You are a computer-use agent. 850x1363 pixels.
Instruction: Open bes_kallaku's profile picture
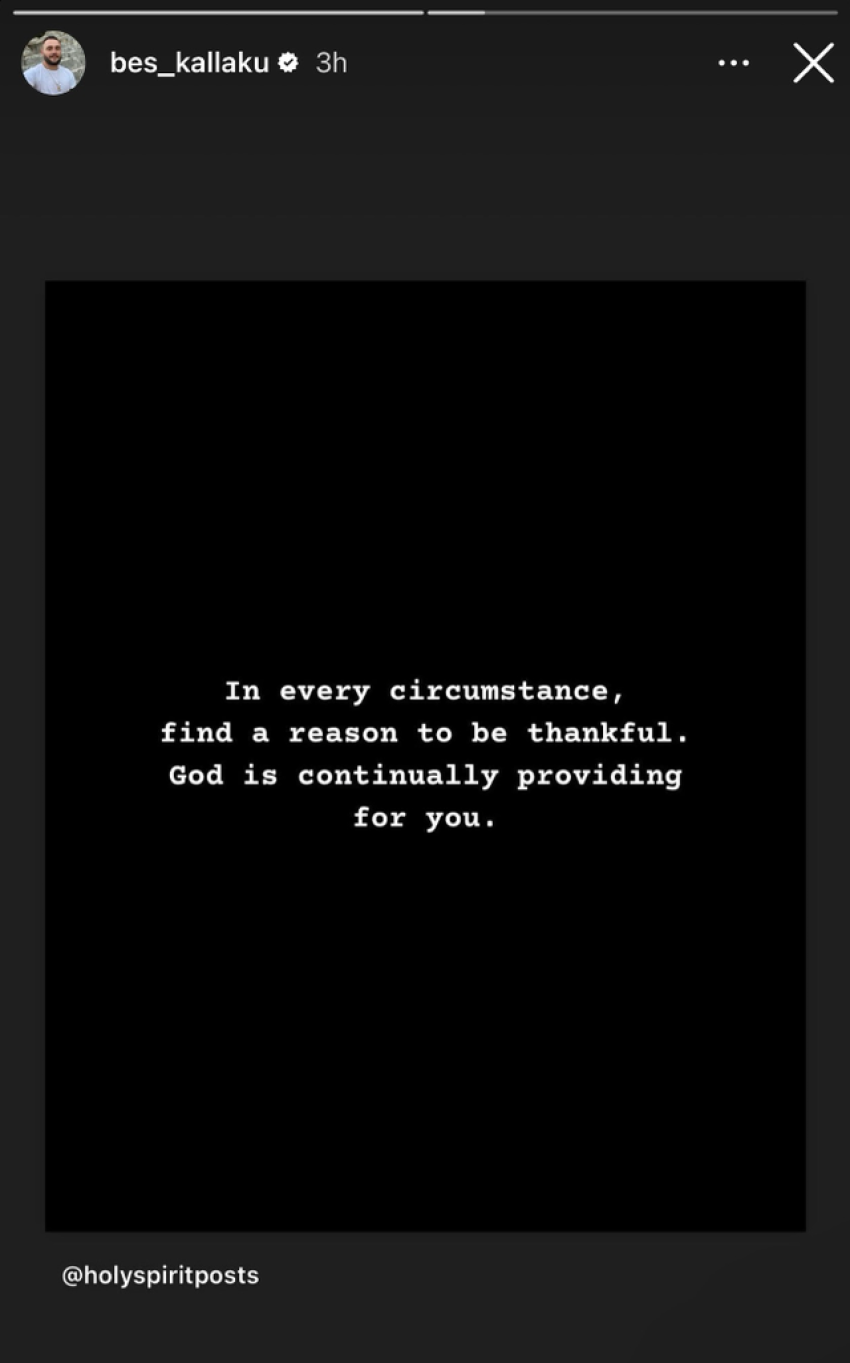(x=53, y=63)
